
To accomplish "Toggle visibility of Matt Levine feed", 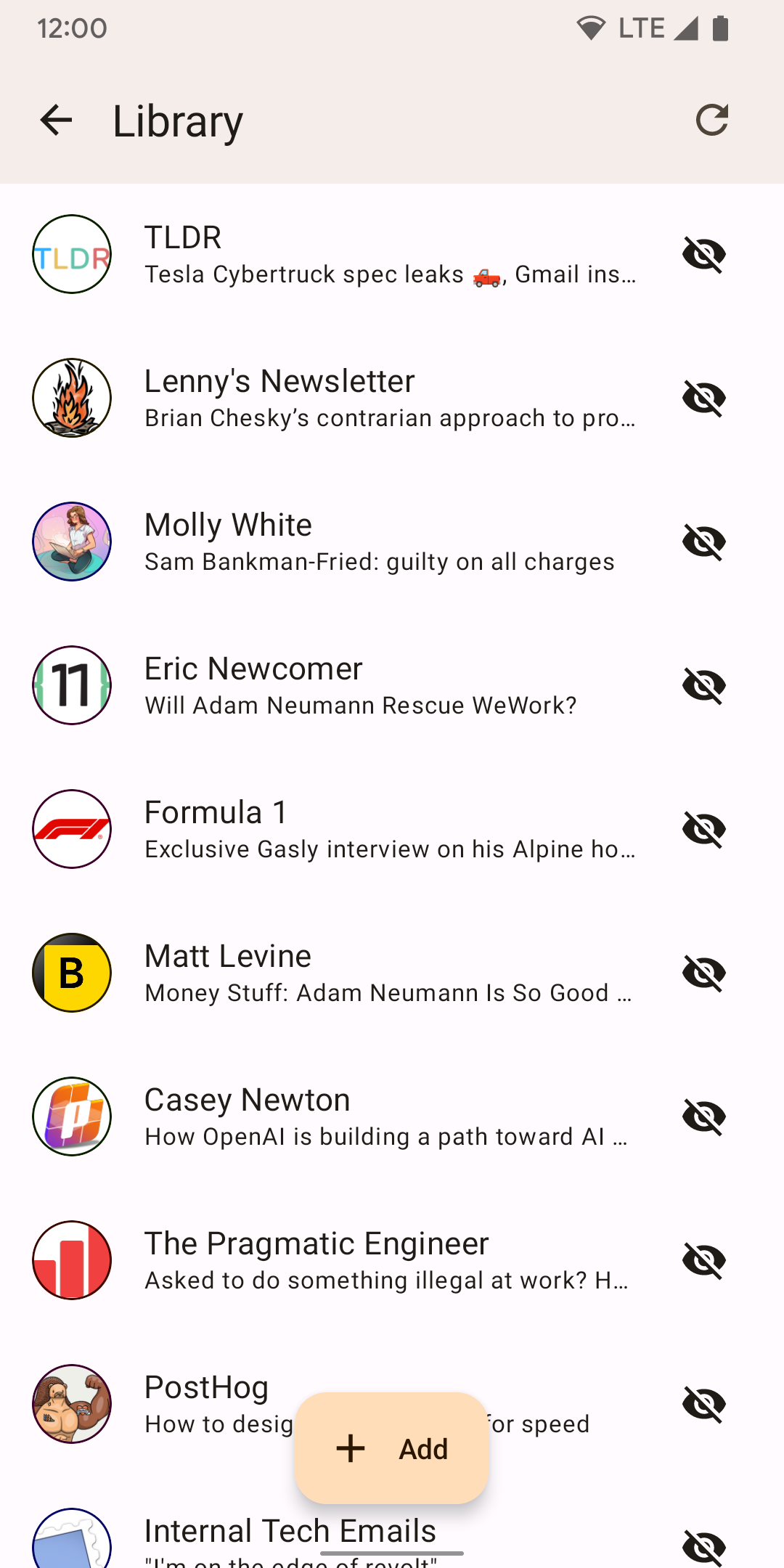I will 703,973.
